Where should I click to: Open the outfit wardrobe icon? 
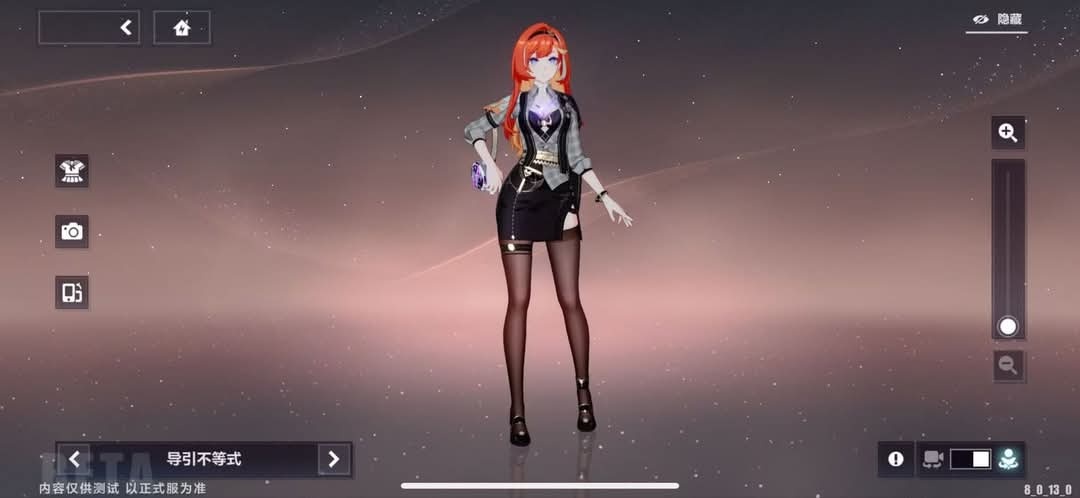click(72, 170)
